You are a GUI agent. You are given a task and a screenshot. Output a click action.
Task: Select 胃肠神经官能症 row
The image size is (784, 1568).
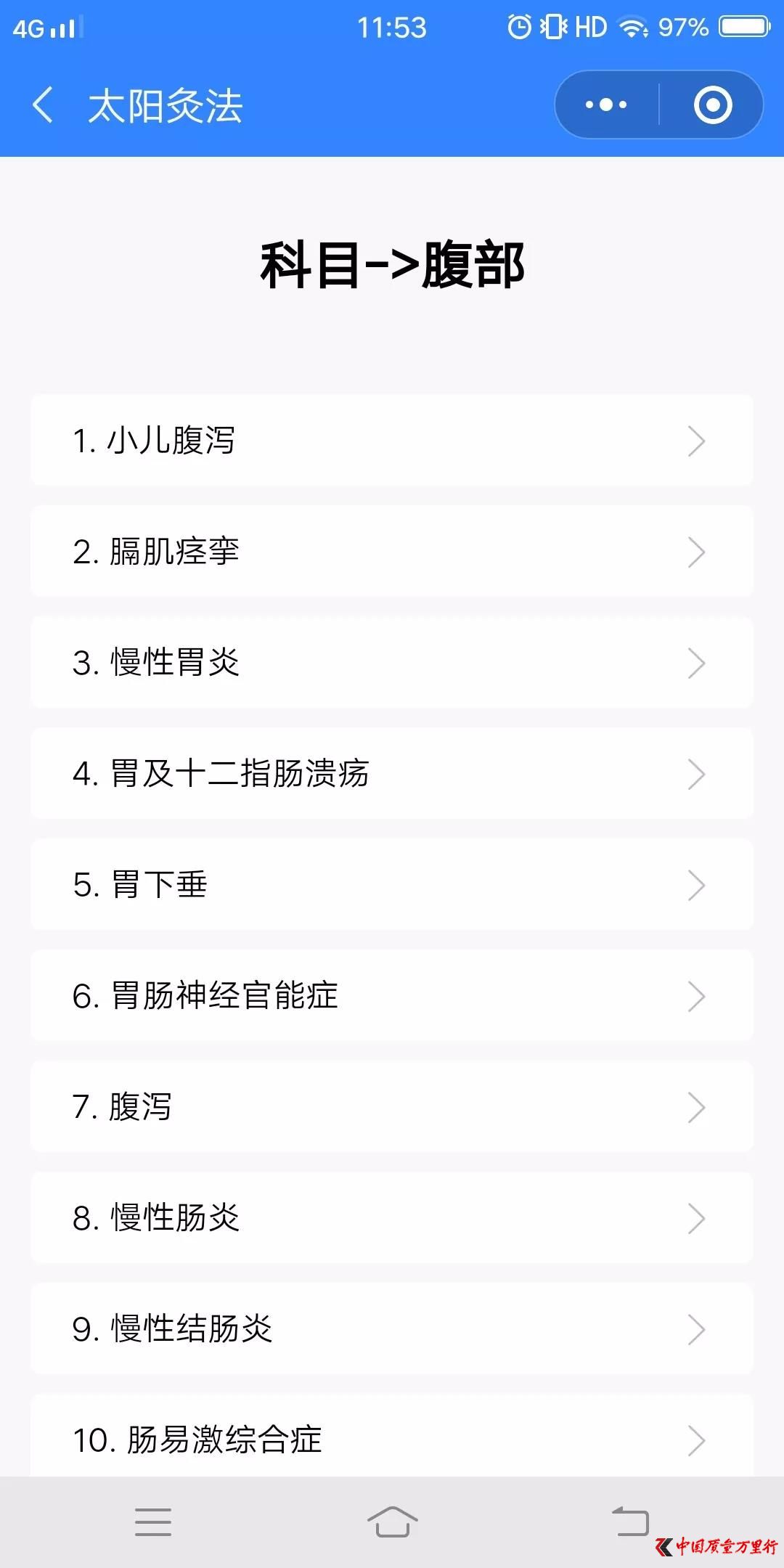[392, 996]
